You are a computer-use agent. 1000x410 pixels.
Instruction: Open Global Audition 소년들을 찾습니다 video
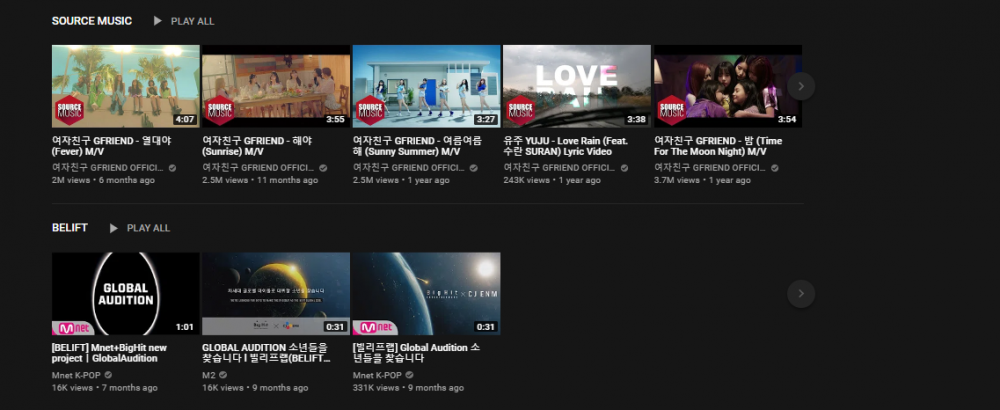426,293
